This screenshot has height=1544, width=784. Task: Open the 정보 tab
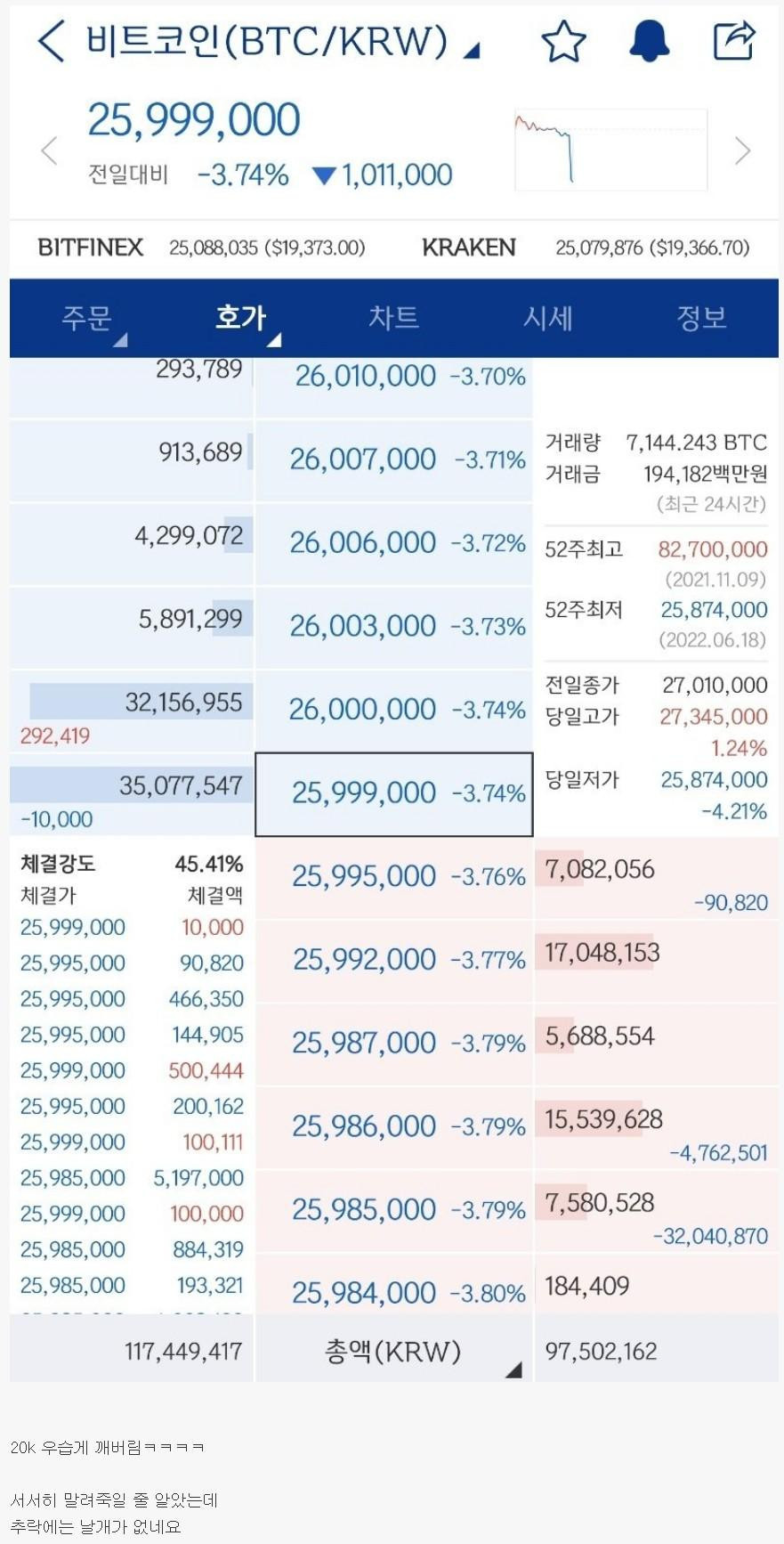pyautogui.click(x=702, y=319)
